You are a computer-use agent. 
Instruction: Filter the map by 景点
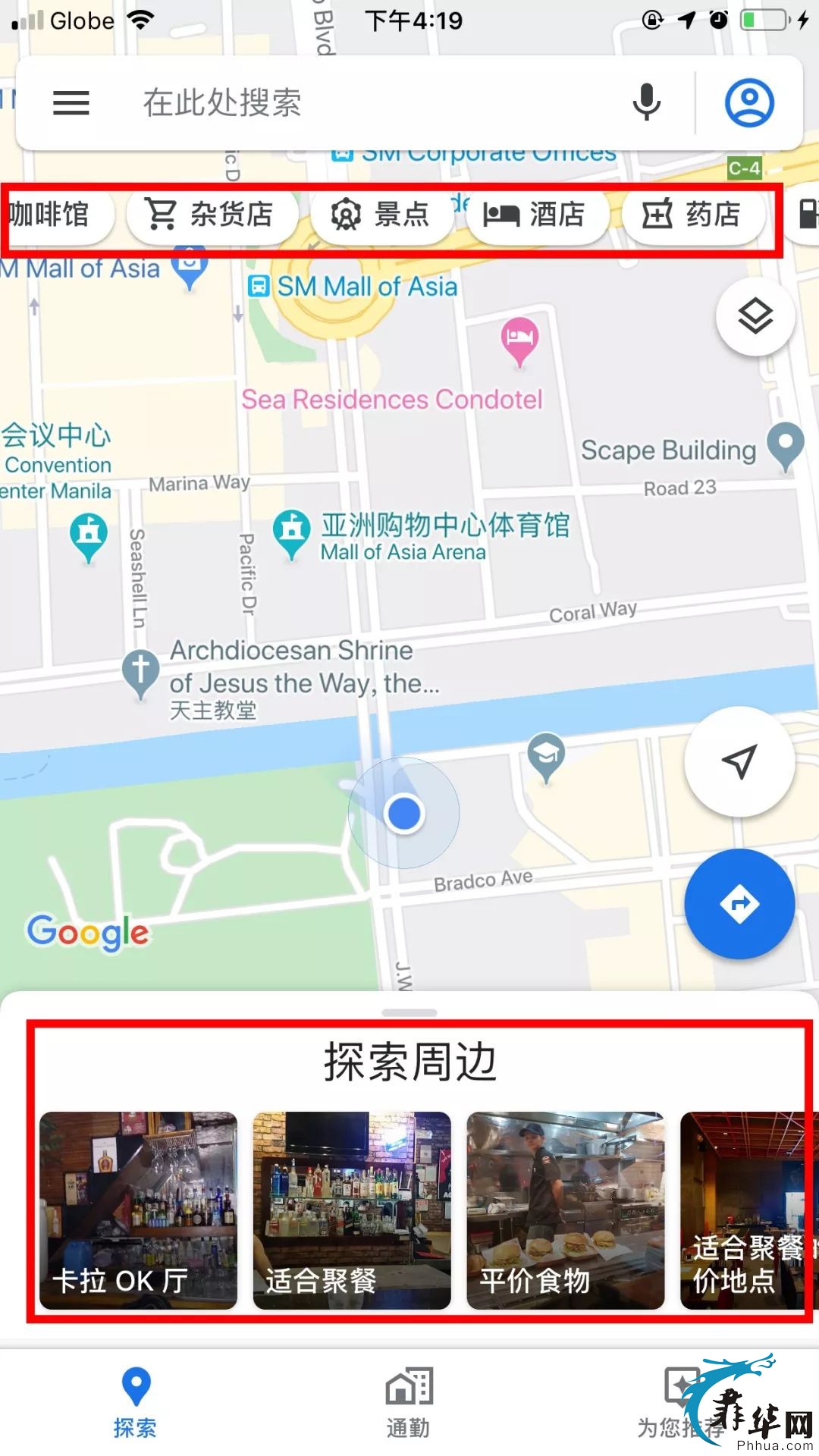[x=381, y=215]
